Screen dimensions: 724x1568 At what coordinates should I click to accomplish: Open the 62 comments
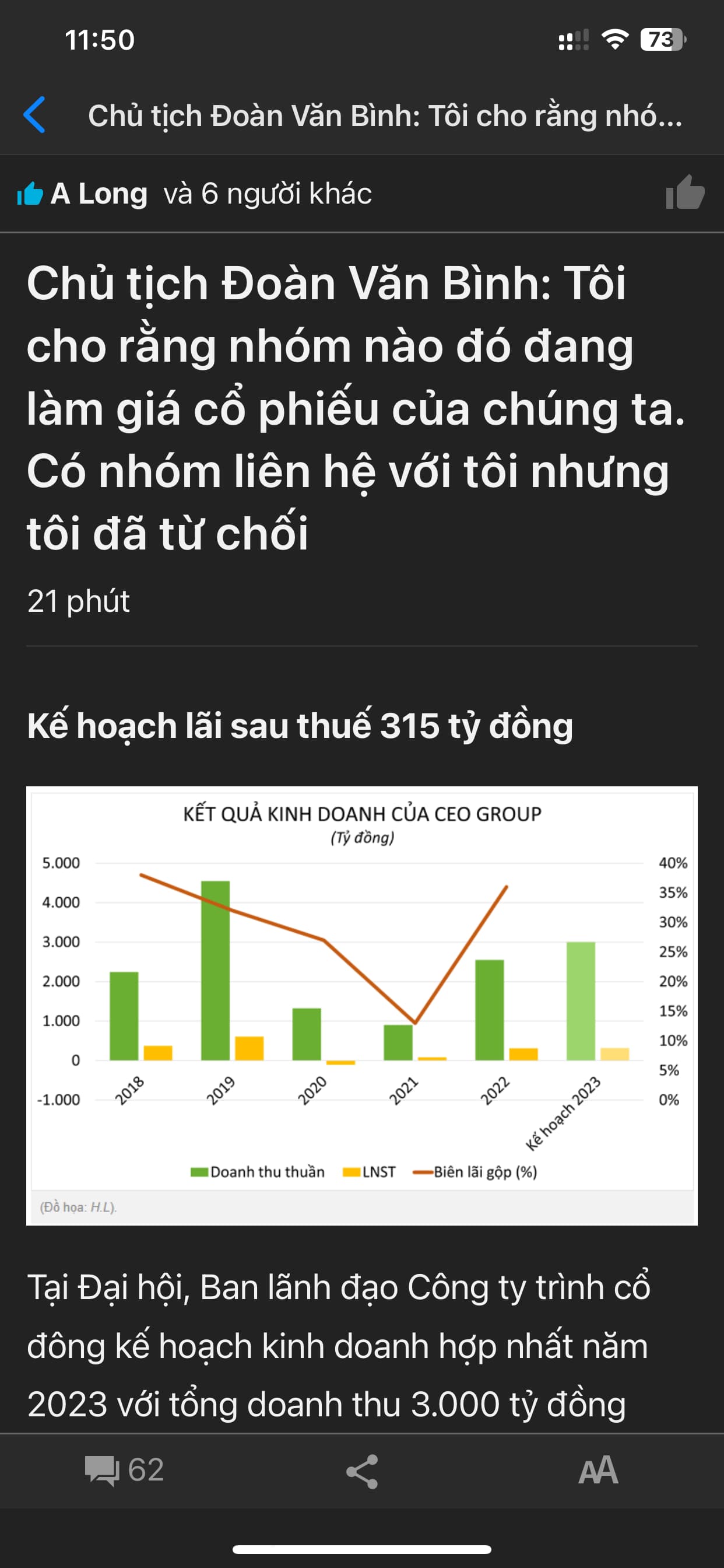click(125, 1471)
